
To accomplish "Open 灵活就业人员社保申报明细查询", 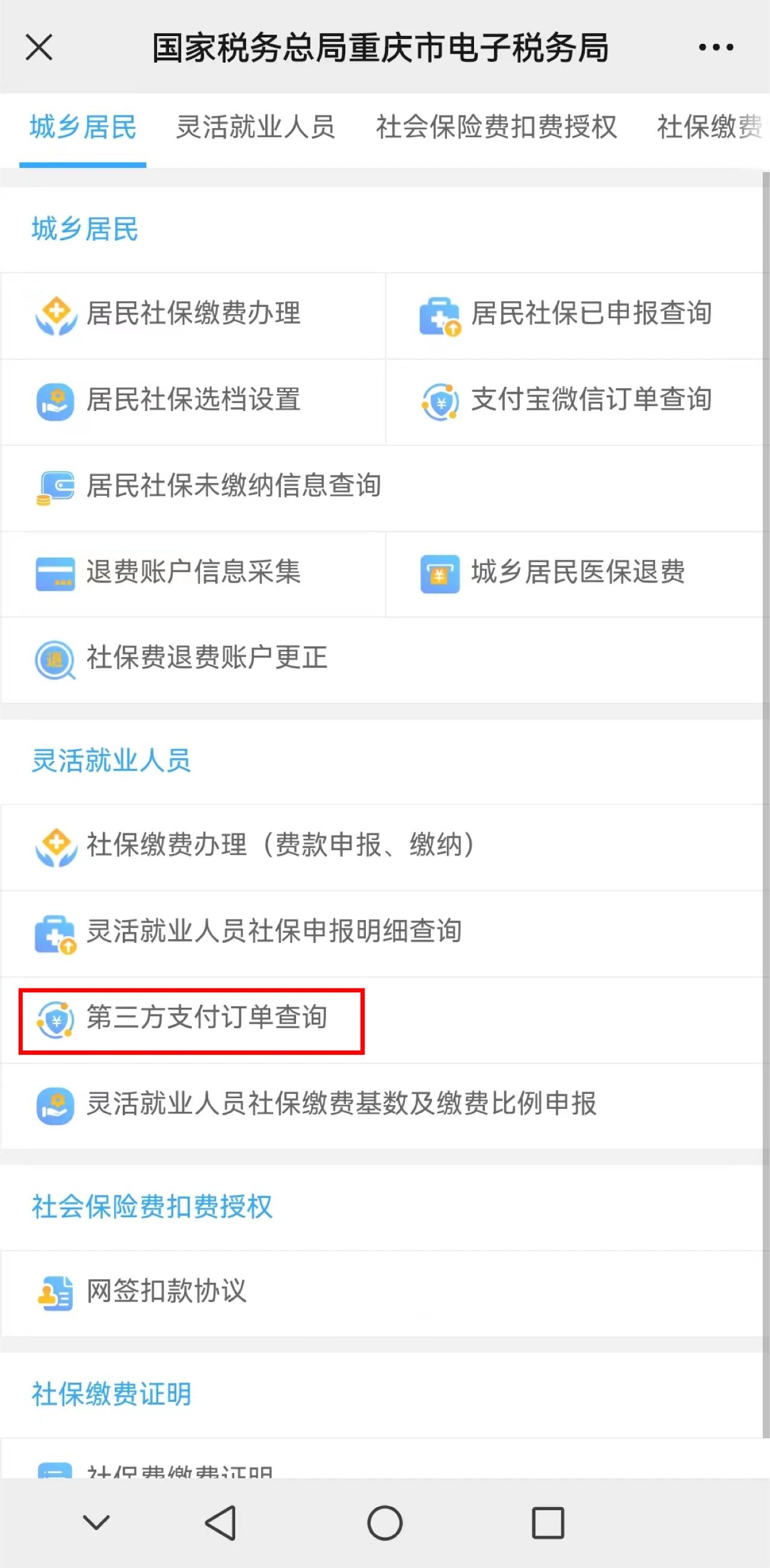I will coord(381,933).
